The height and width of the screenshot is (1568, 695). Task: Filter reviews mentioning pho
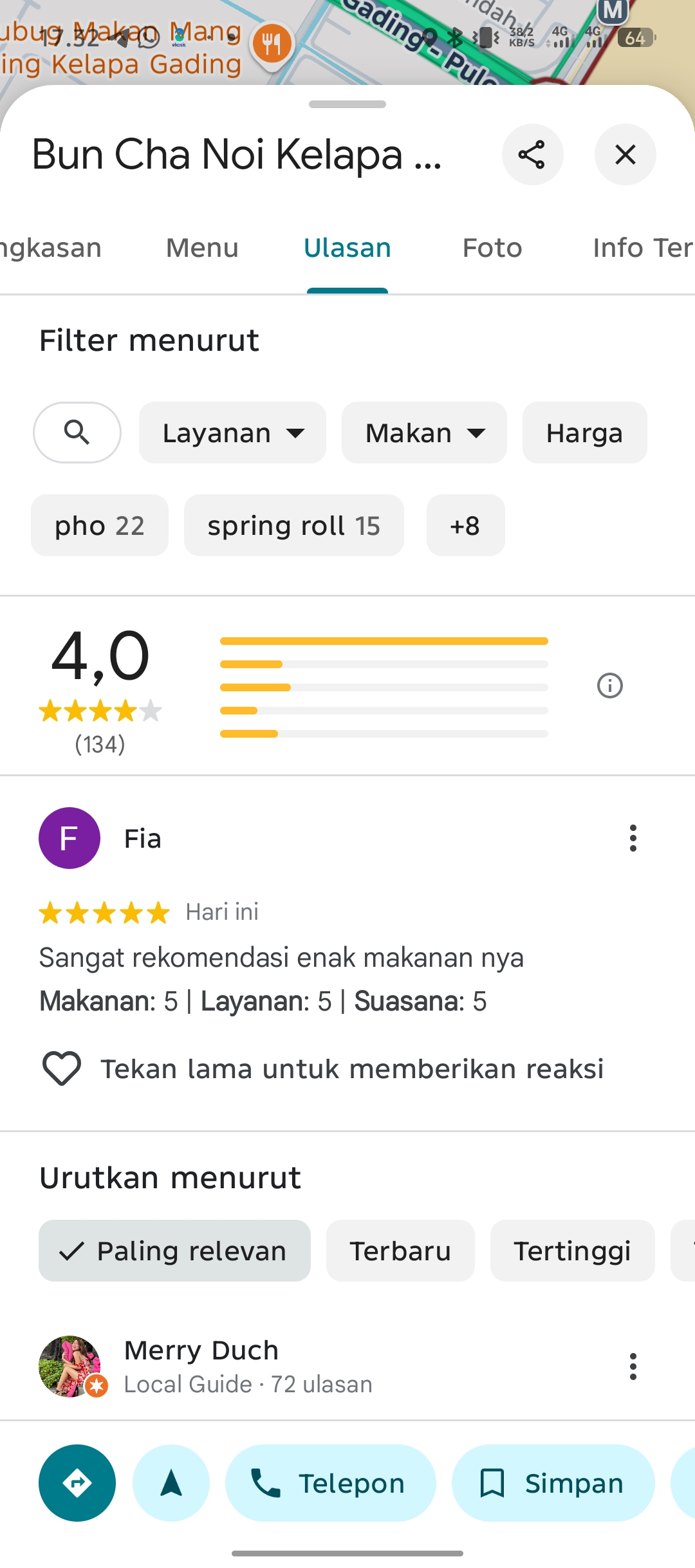(100, 525)
